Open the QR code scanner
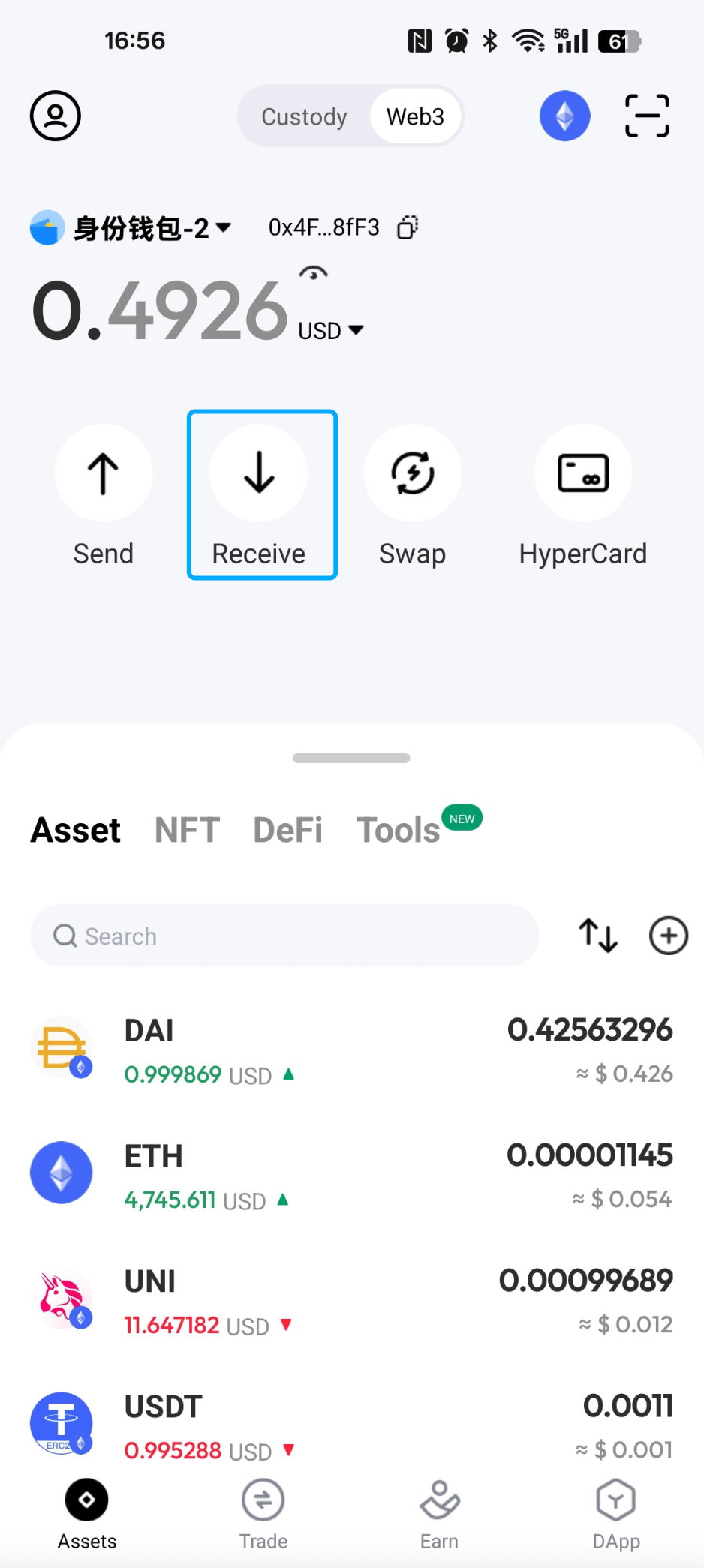This screenshot has height=1568, width=704. pyautogui.click(x=647, y=116)
